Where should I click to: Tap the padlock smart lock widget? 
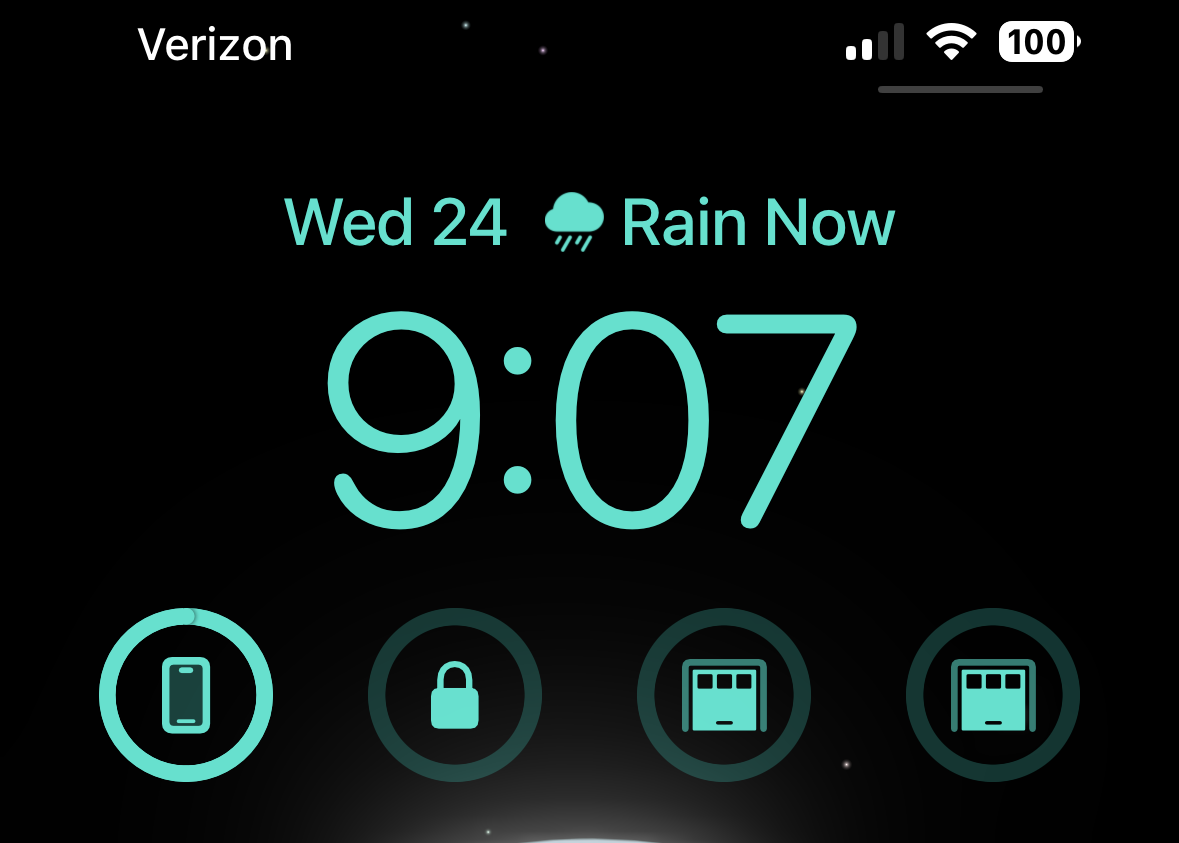point(455,695)
